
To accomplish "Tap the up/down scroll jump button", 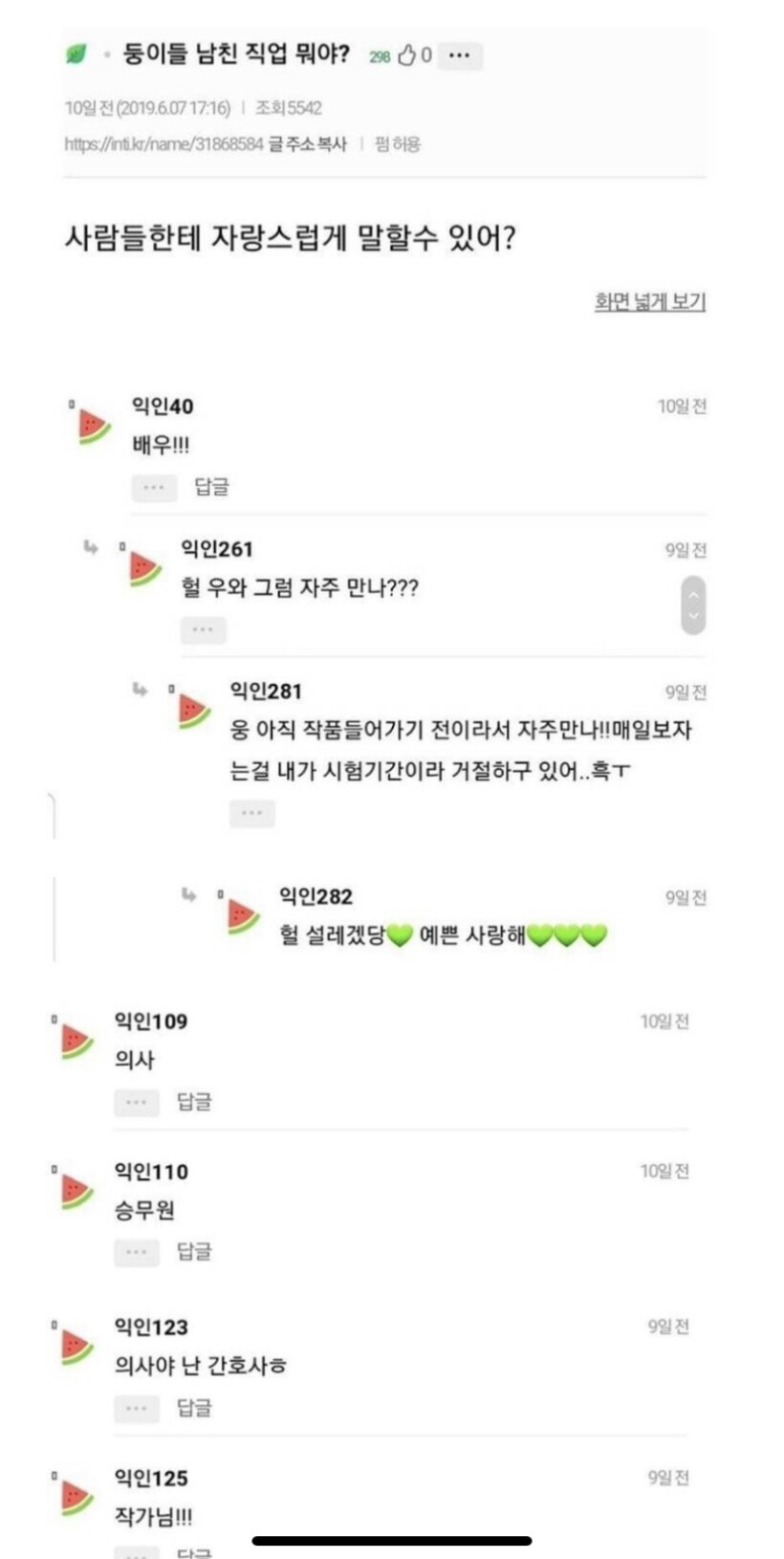I will (693, 605).
